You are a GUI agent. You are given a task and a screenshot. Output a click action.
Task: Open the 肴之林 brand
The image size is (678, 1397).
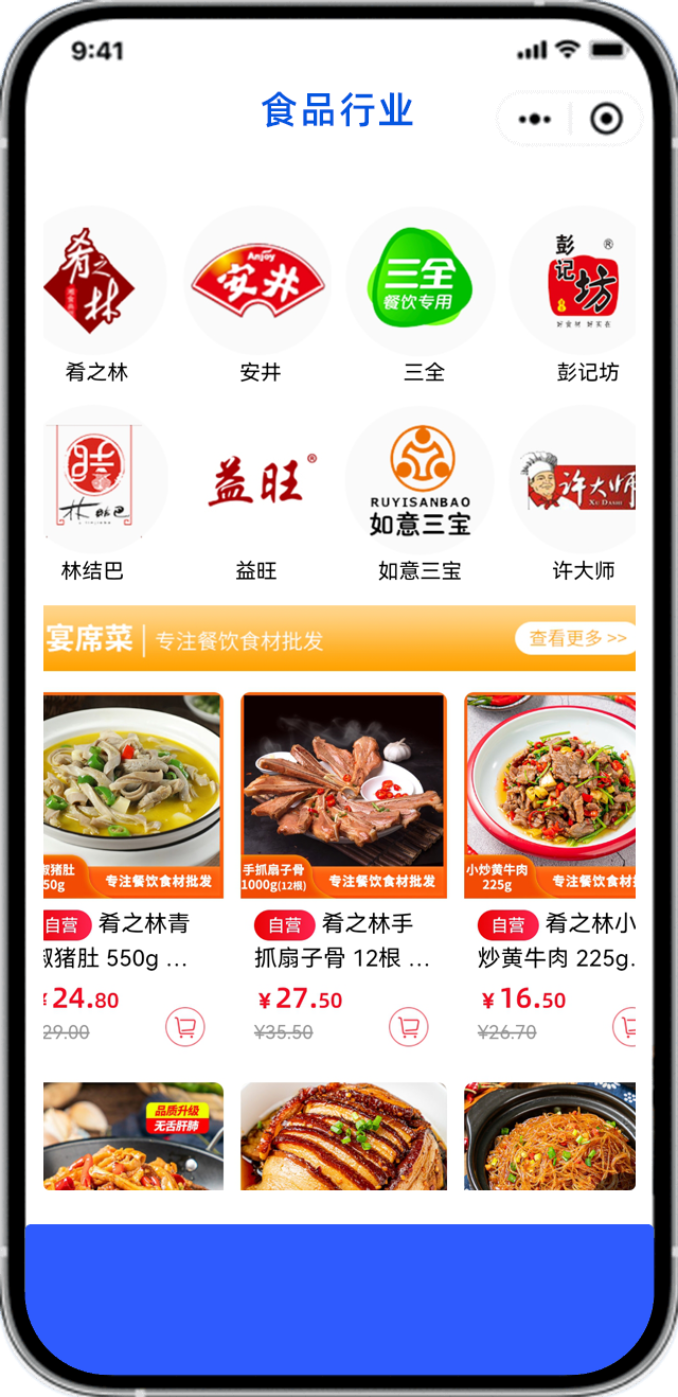click(97, 281)
